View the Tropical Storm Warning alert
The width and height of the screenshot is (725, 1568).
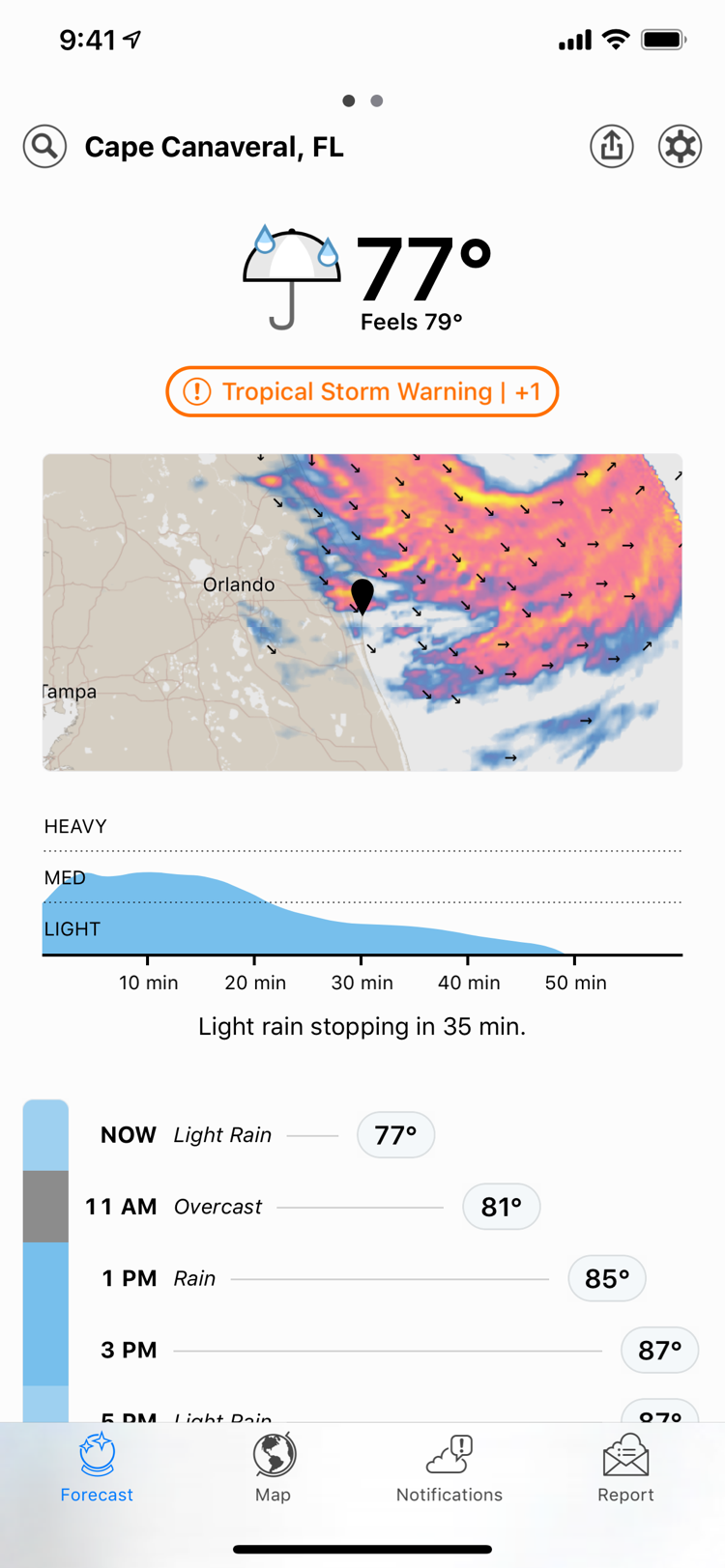tap(362, 391)
